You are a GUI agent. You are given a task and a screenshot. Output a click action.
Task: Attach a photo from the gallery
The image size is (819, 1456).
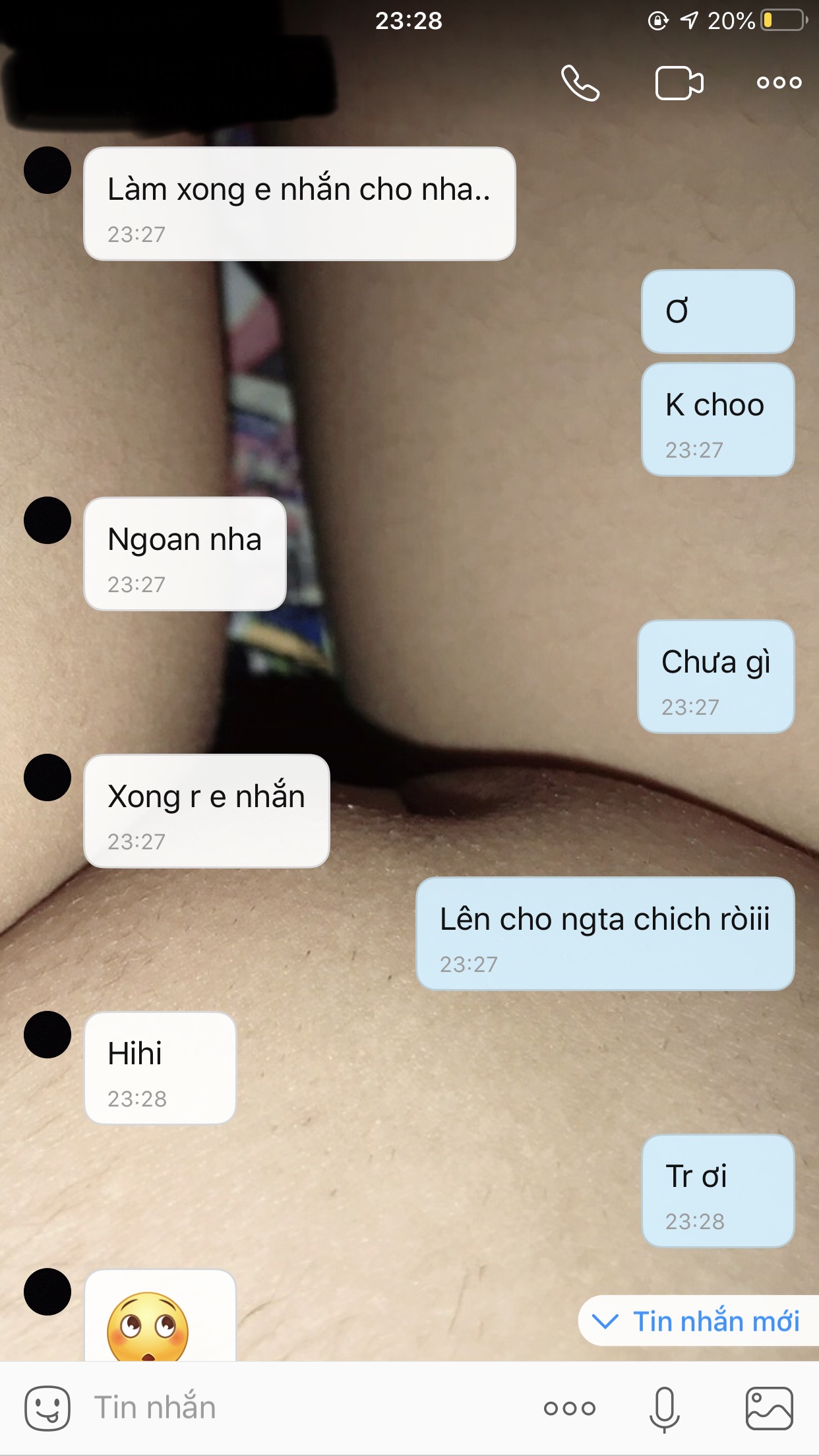tap(769, 1409)
